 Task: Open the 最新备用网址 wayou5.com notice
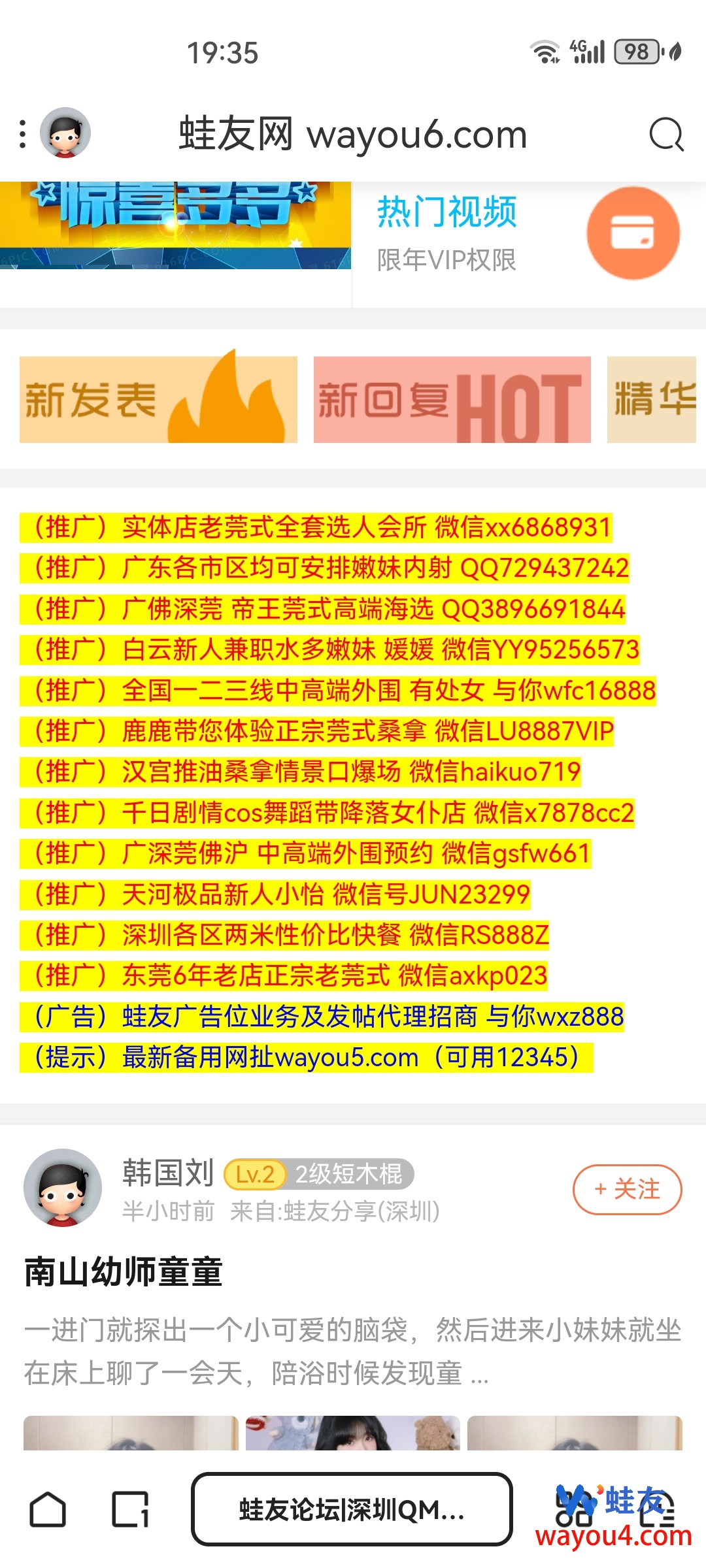[x=305, y=1057]
